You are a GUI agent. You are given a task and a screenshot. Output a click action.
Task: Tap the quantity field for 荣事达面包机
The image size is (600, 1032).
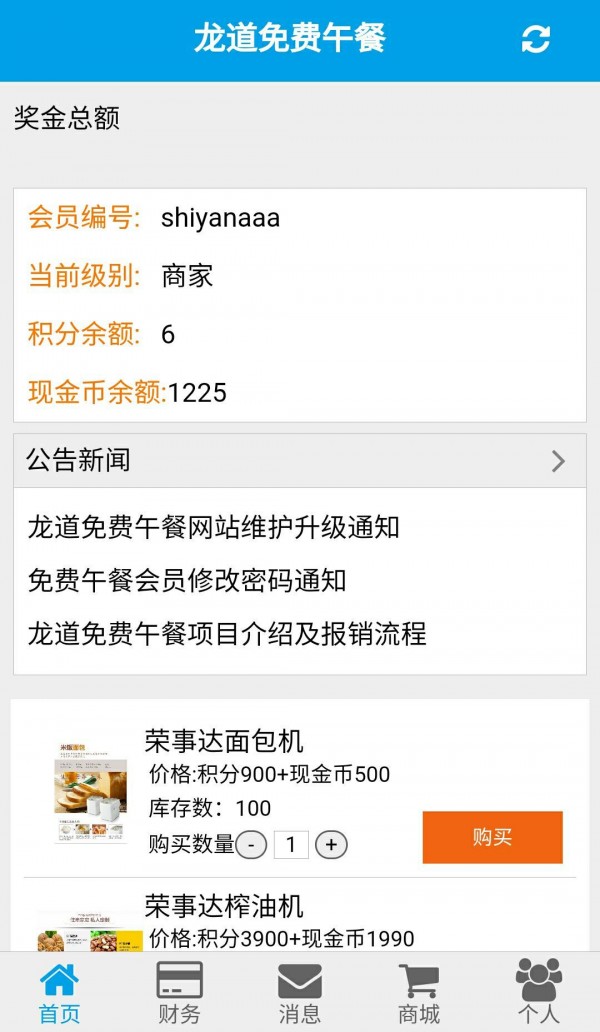[291, 845]
